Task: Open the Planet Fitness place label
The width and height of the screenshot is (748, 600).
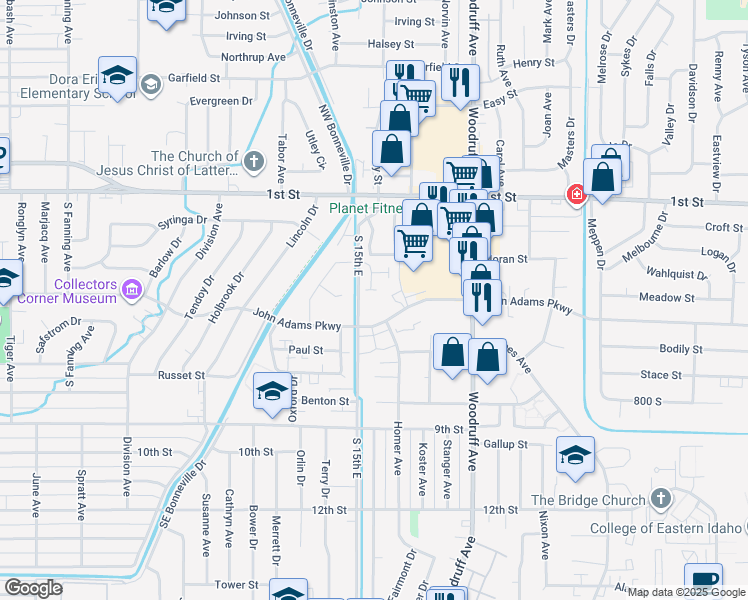Action: click(x=366, y=210)
